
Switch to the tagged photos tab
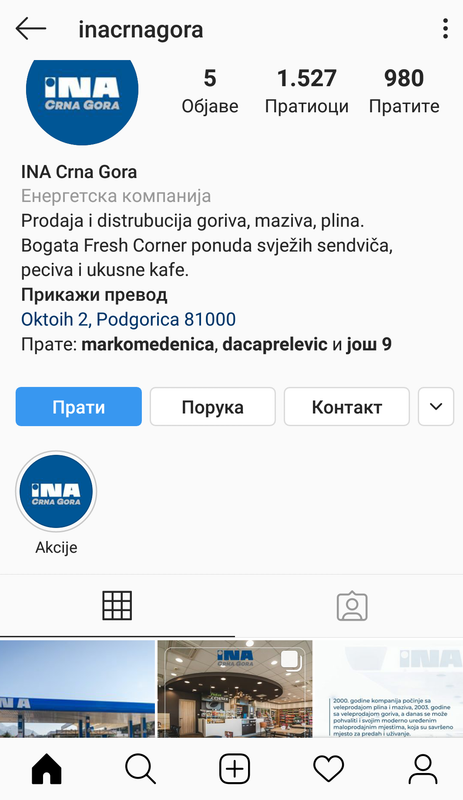tap(352, 606)
